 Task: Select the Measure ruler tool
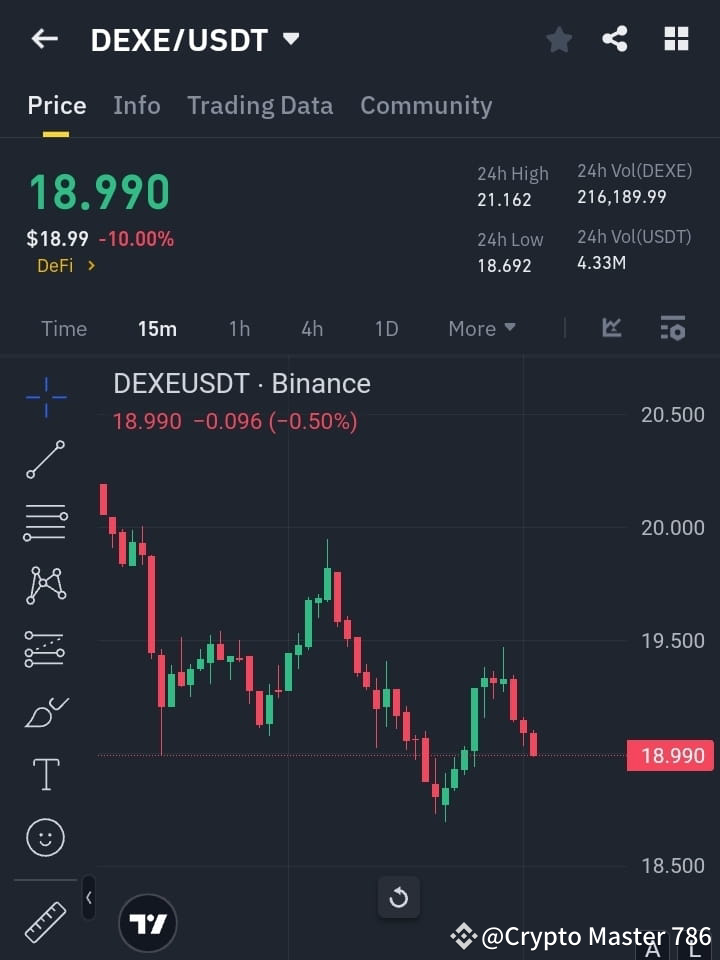(x=45, y=922)
